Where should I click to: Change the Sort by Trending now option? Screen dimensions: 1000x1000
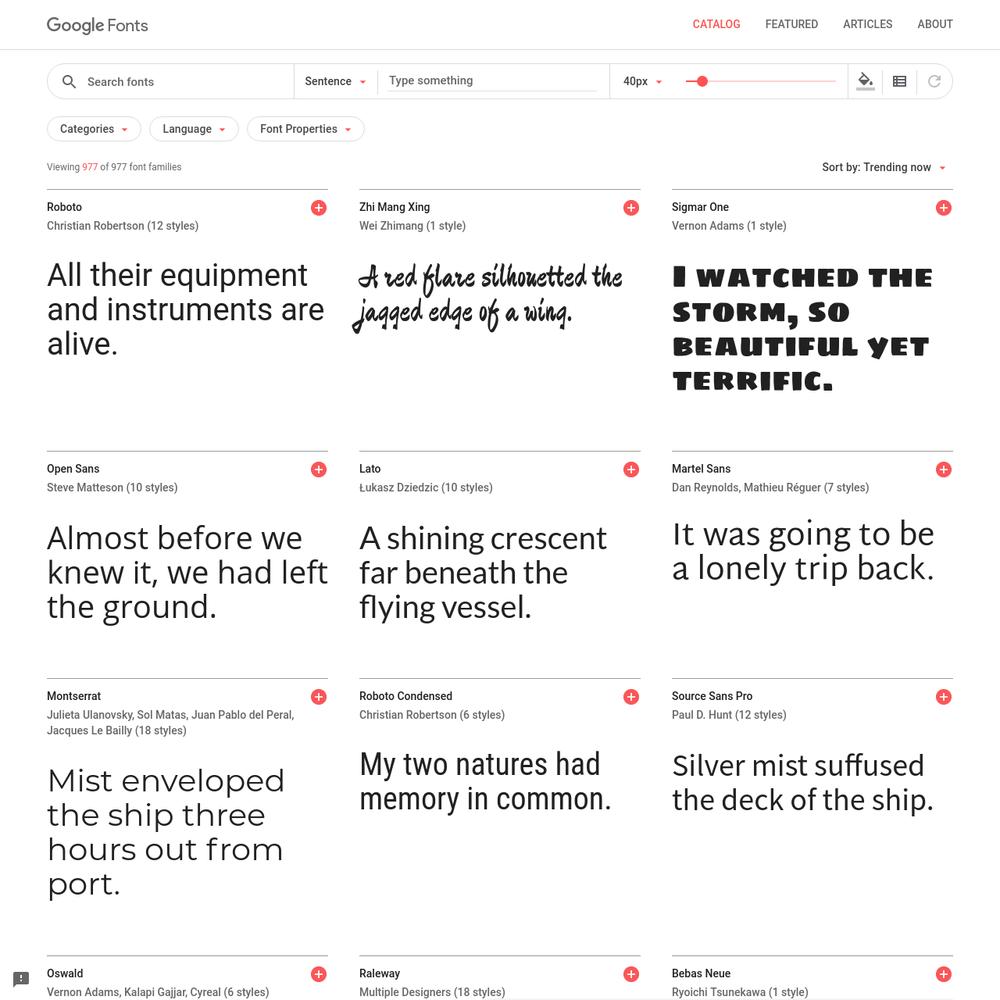(x=884, y=167)
